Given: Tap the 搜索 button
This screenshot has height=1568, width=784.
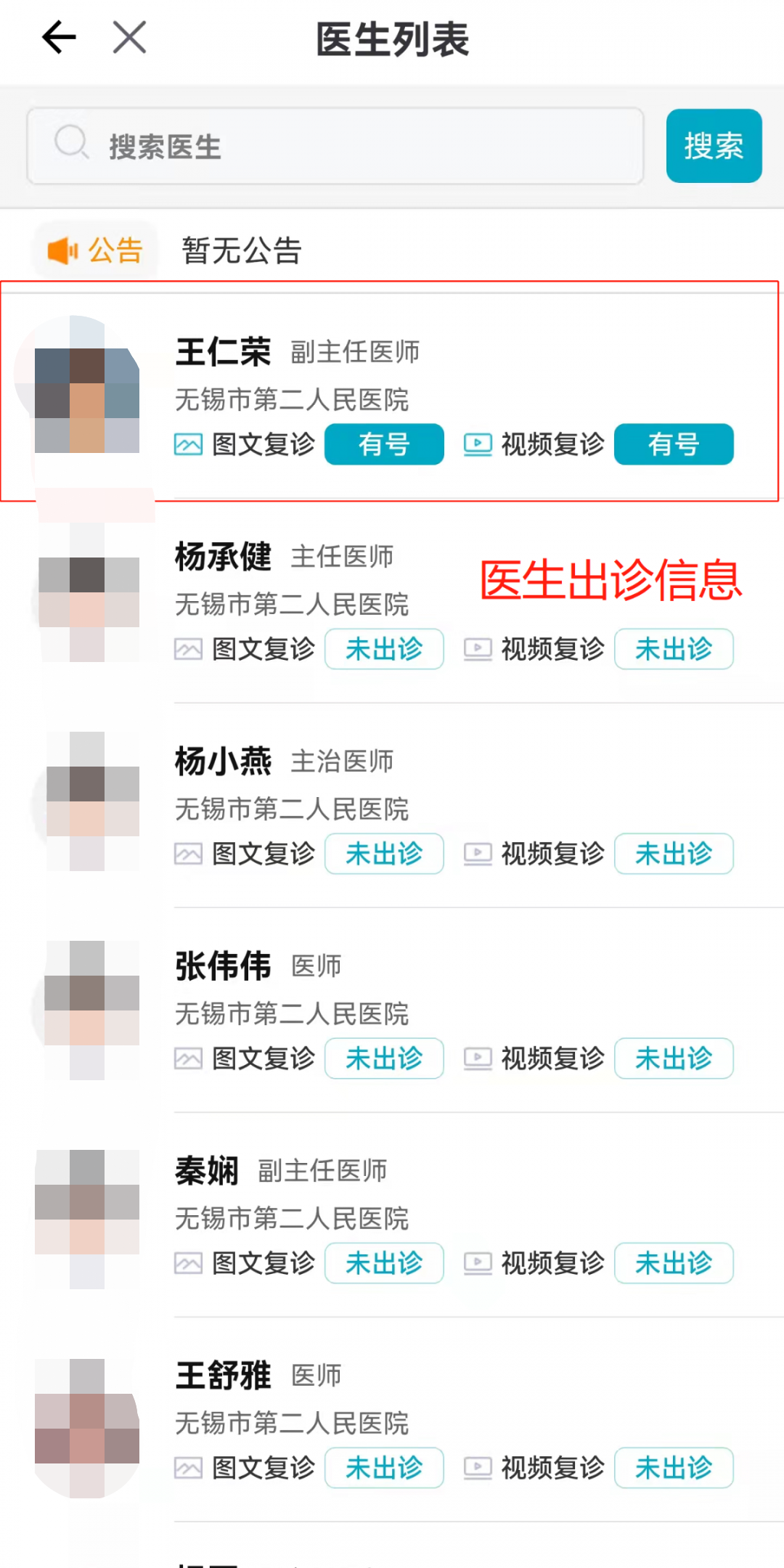Looking at the screenshot, I should pyautogui.click(x=714, y=146).
